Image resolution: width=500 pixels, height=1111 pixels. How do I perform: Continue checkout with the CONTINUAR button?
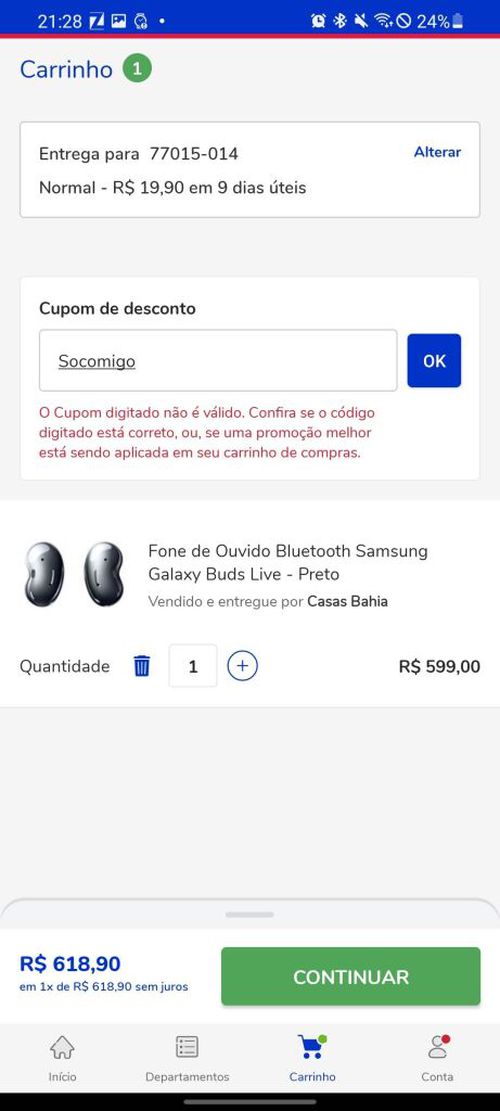351,976
